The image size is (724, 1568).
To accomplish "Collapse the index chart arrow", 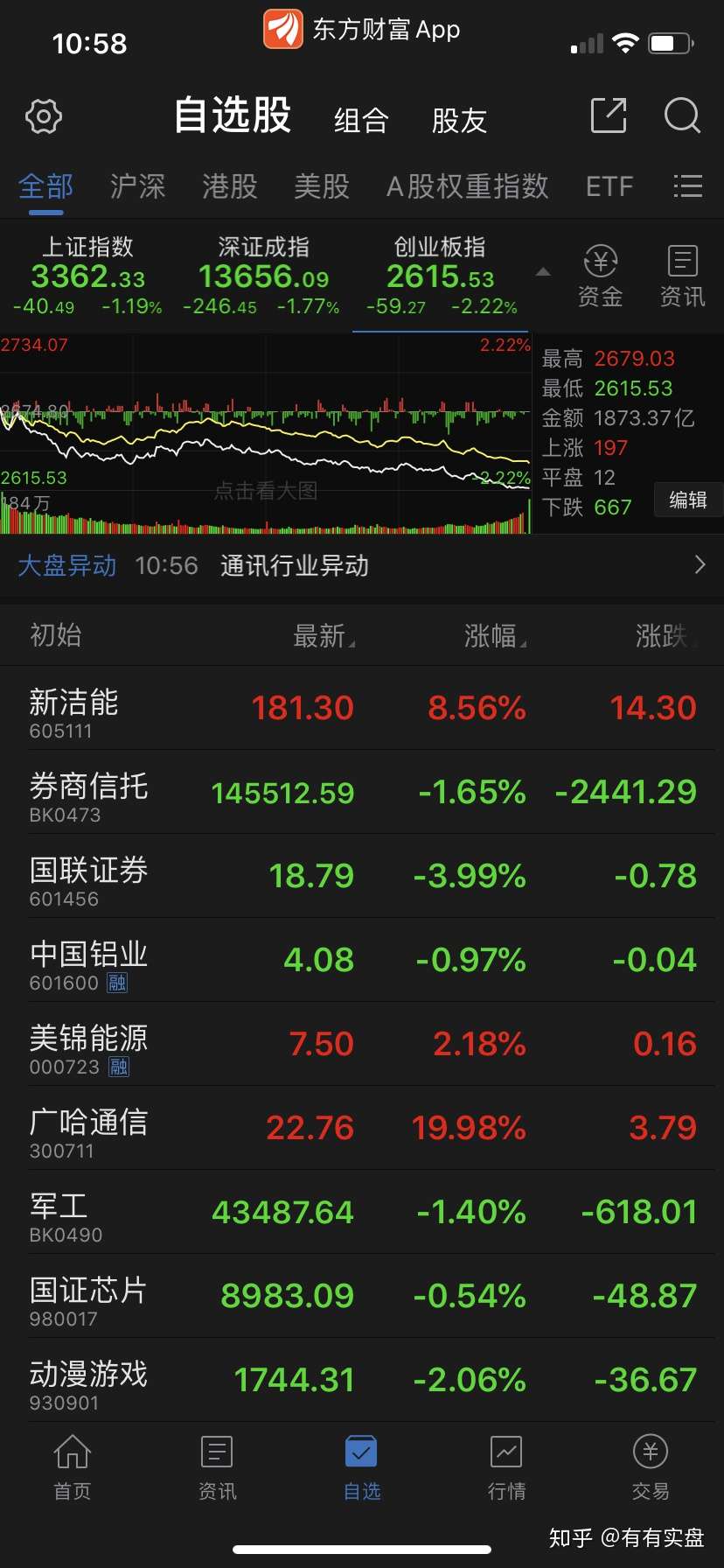I will [543, 272].
